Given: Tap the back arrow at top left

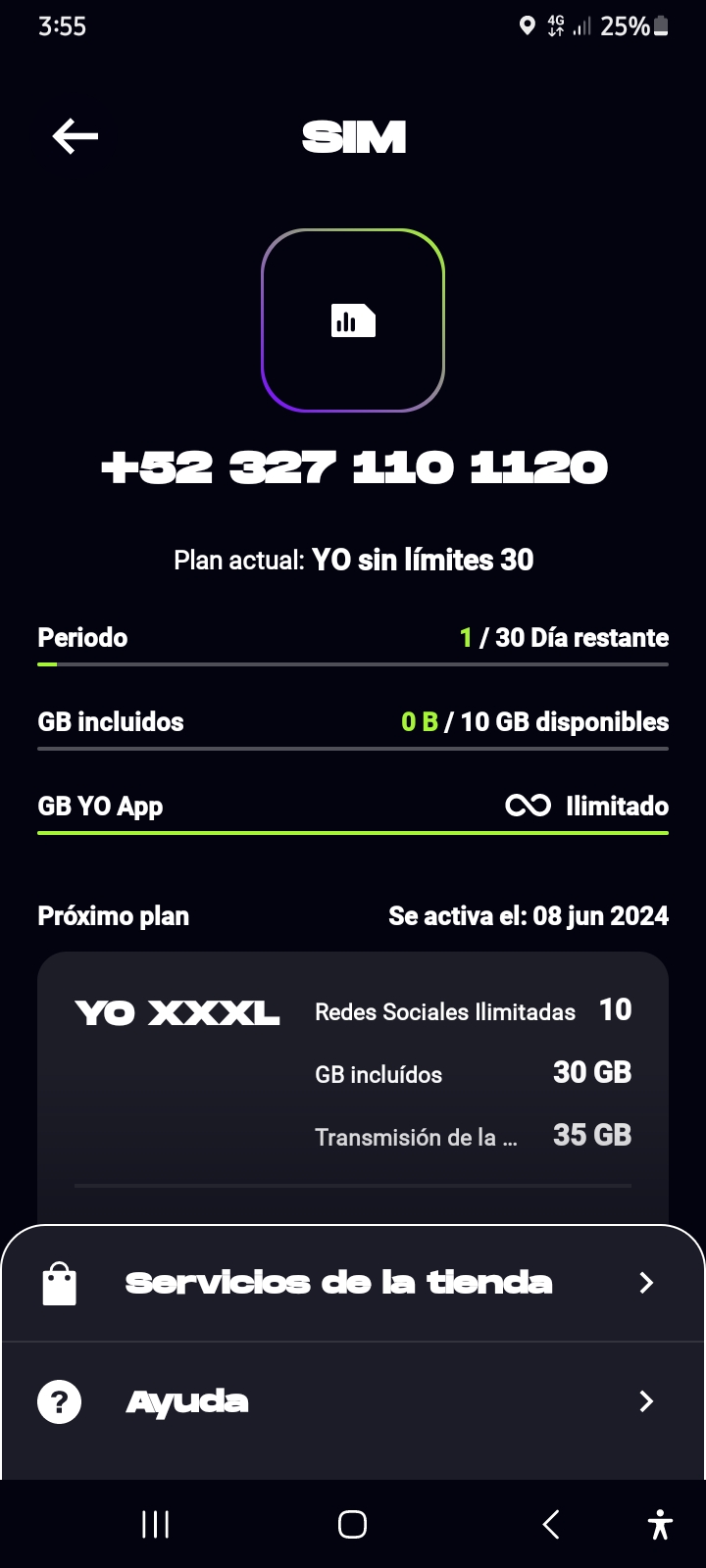Looking at the screenshot, I should (74, 136).
